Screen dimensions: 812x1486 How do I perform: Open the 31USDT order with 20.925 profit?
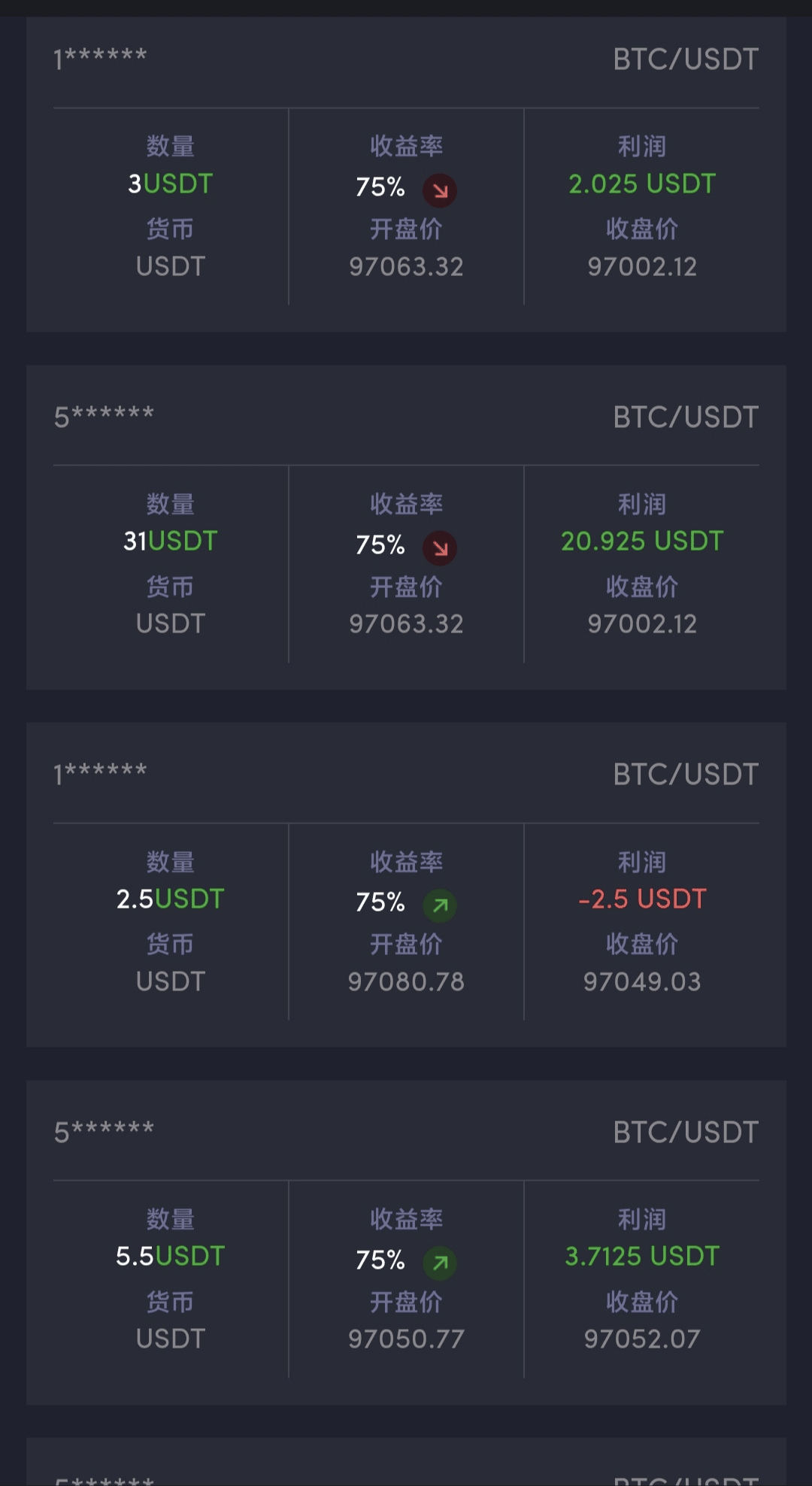pos(406,528)
